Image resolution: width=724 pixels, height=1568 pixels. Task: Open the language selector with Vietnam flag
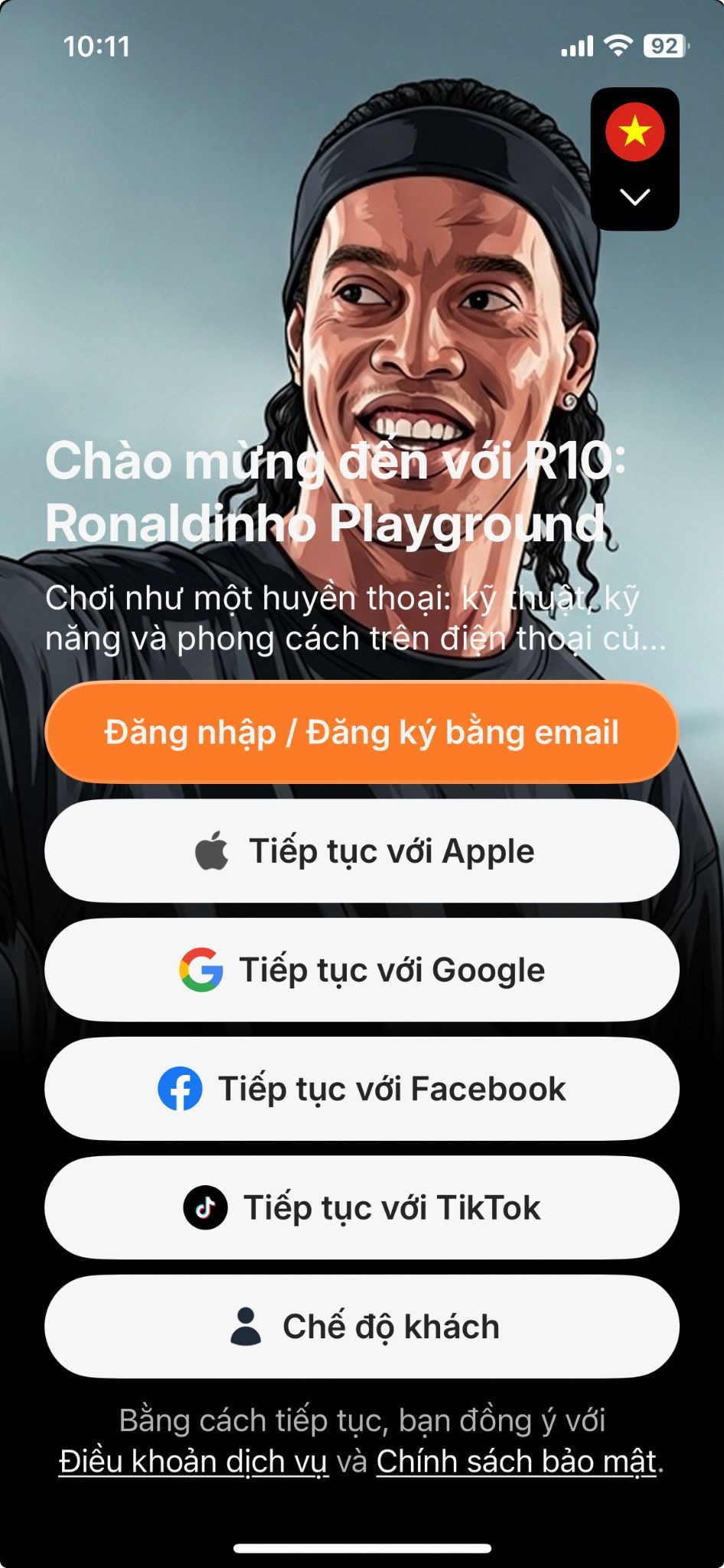(x=634, y=158)
